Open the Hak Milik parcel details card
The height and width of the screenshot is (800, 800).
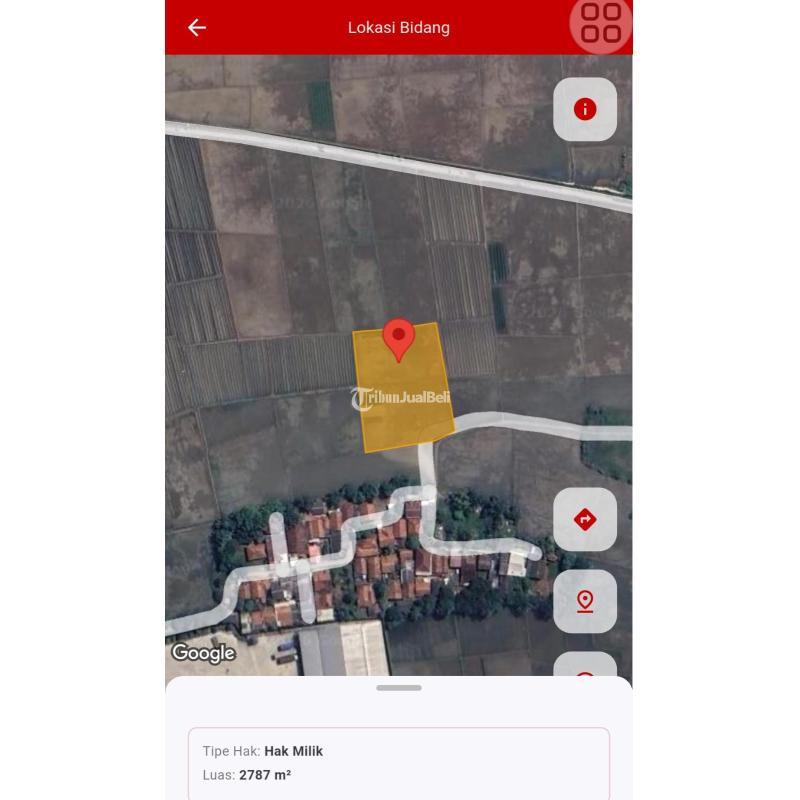(x=399, y=763)
